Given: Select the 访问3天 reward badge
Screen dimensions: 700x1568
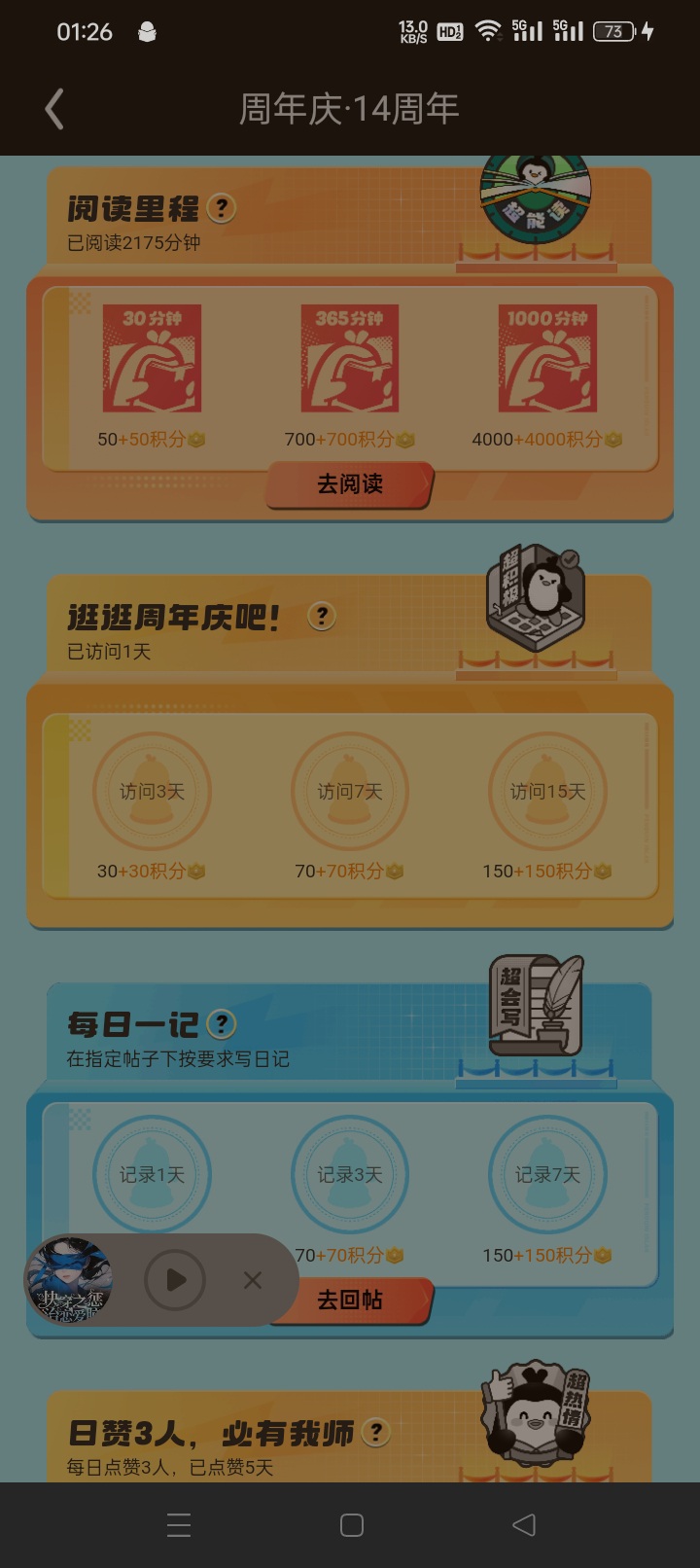Looking at the screenshot, I should (152, 792).
